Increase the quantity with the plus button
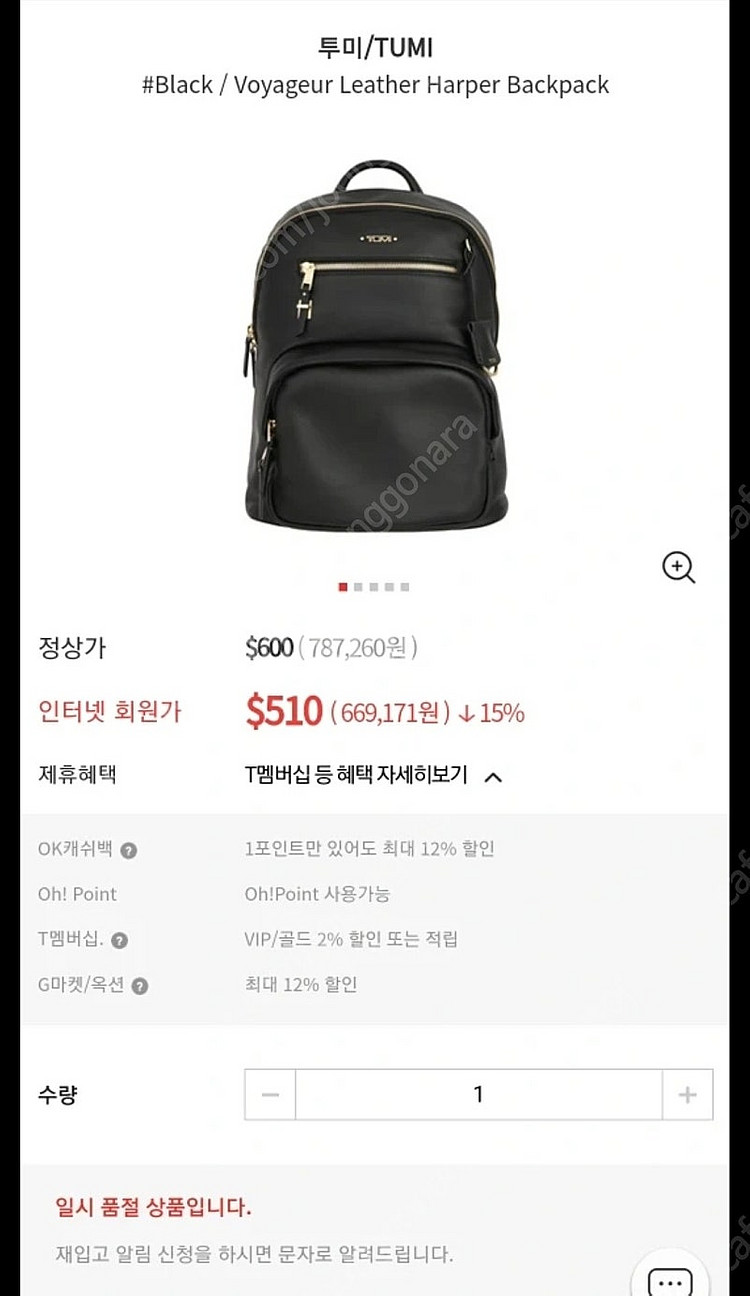Image resolution: width=750 pixels, height=1296 pixels. point(687,1094)
